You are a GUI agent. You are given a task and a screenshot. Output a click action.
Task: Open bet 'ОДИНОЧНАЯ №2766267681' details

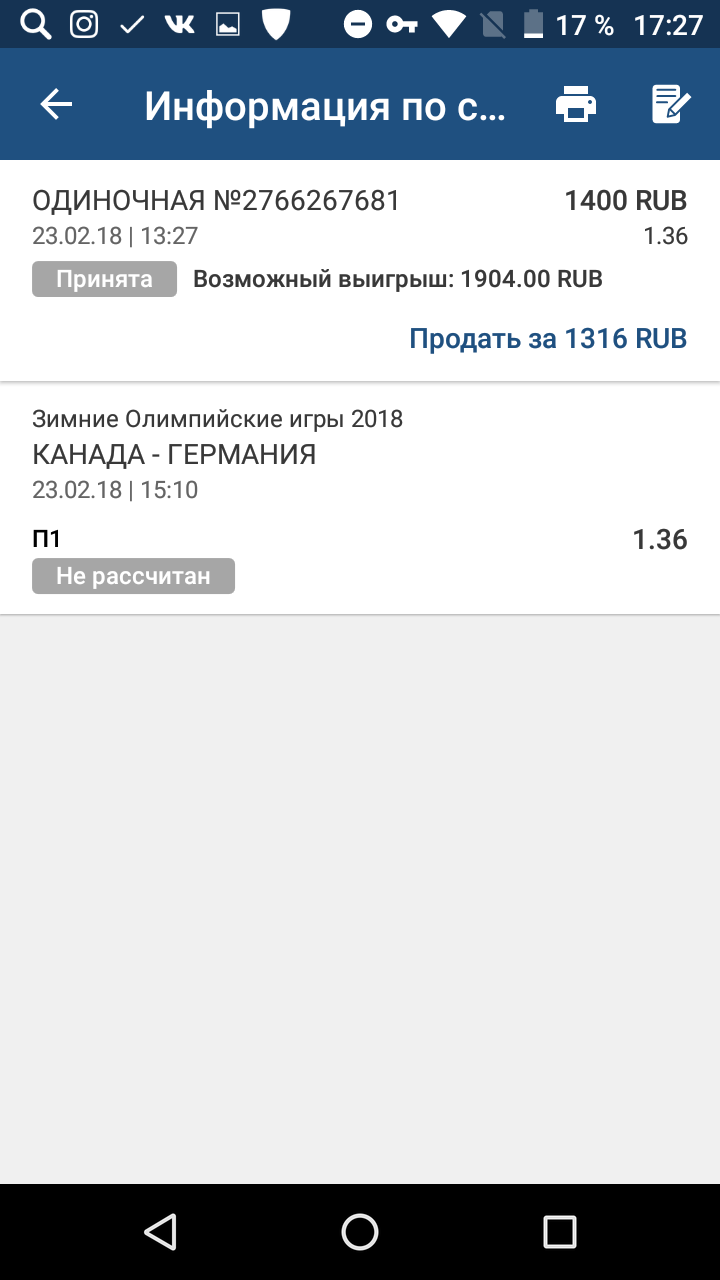pyautogui.click(x=215, y=200)
